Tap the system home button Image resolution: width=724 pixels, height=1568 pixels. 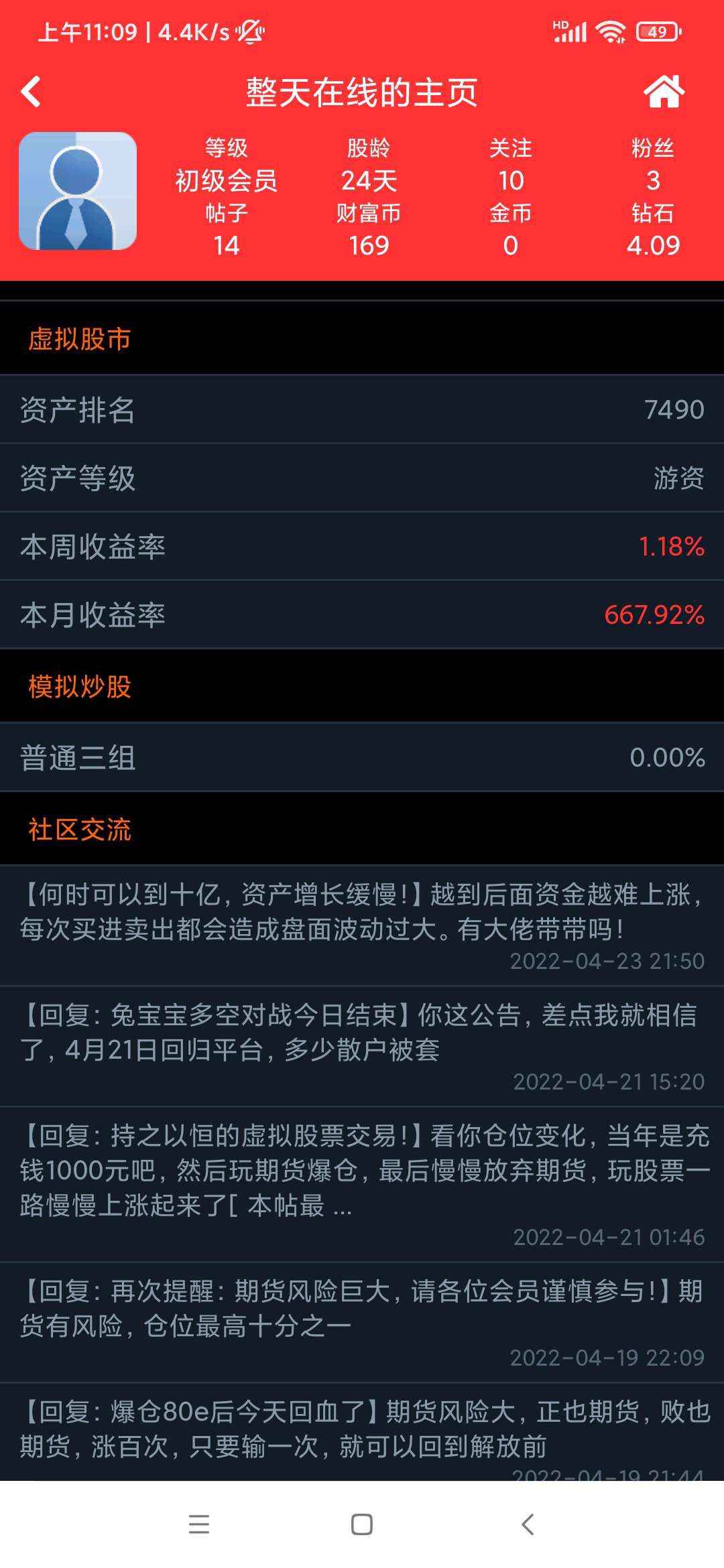(362, 1524)
